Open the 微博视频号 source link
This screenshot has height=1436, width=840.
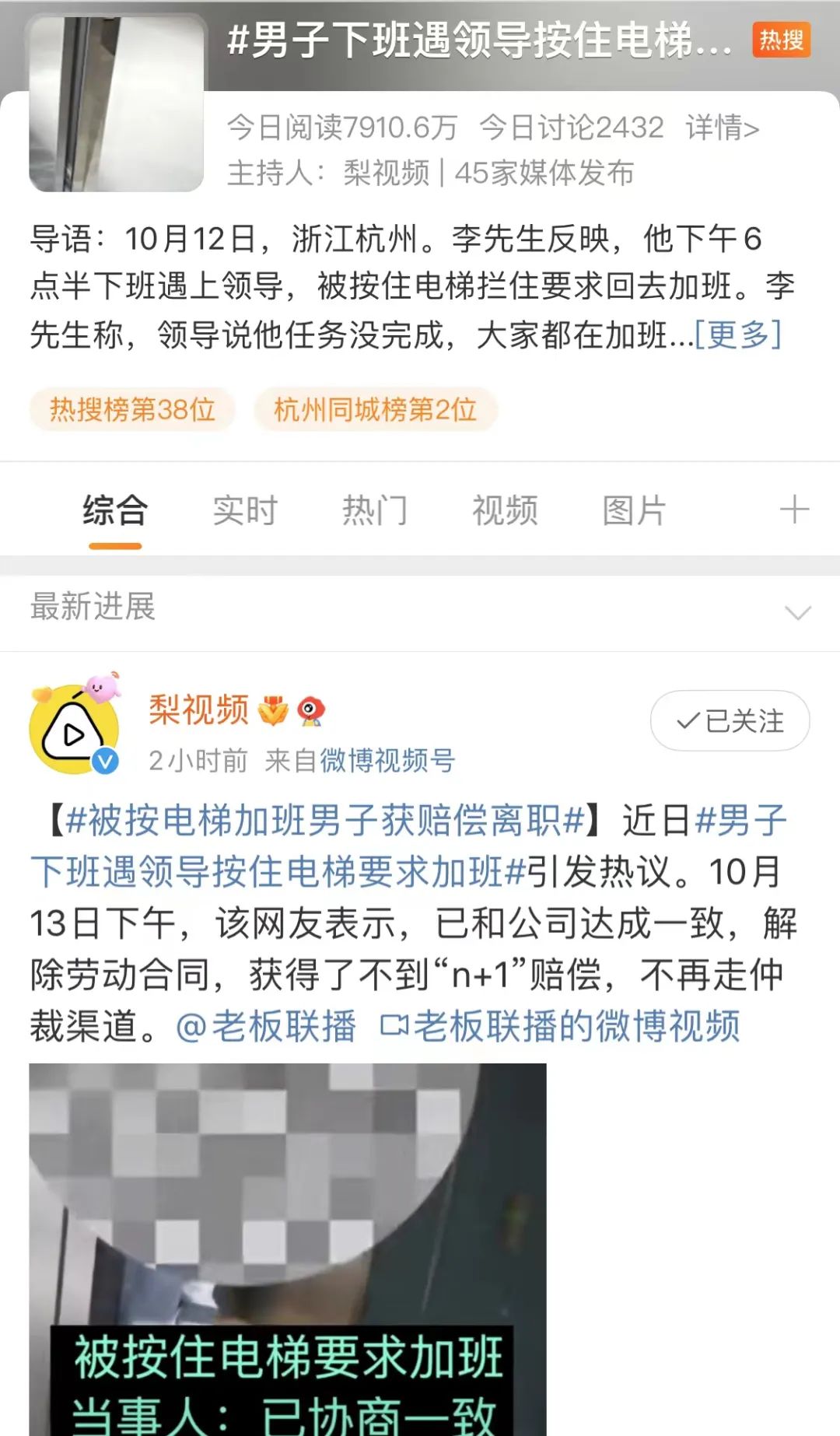387,760
